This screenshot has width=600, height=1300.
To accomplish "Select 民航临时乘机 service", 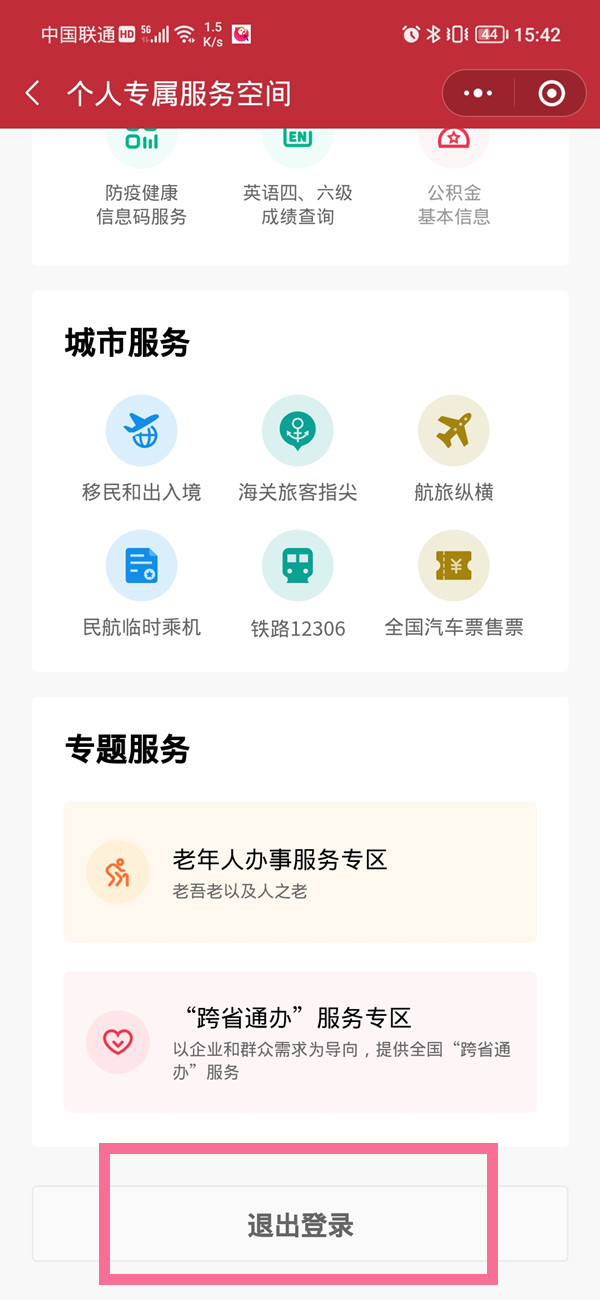I will tap(142, 584).
